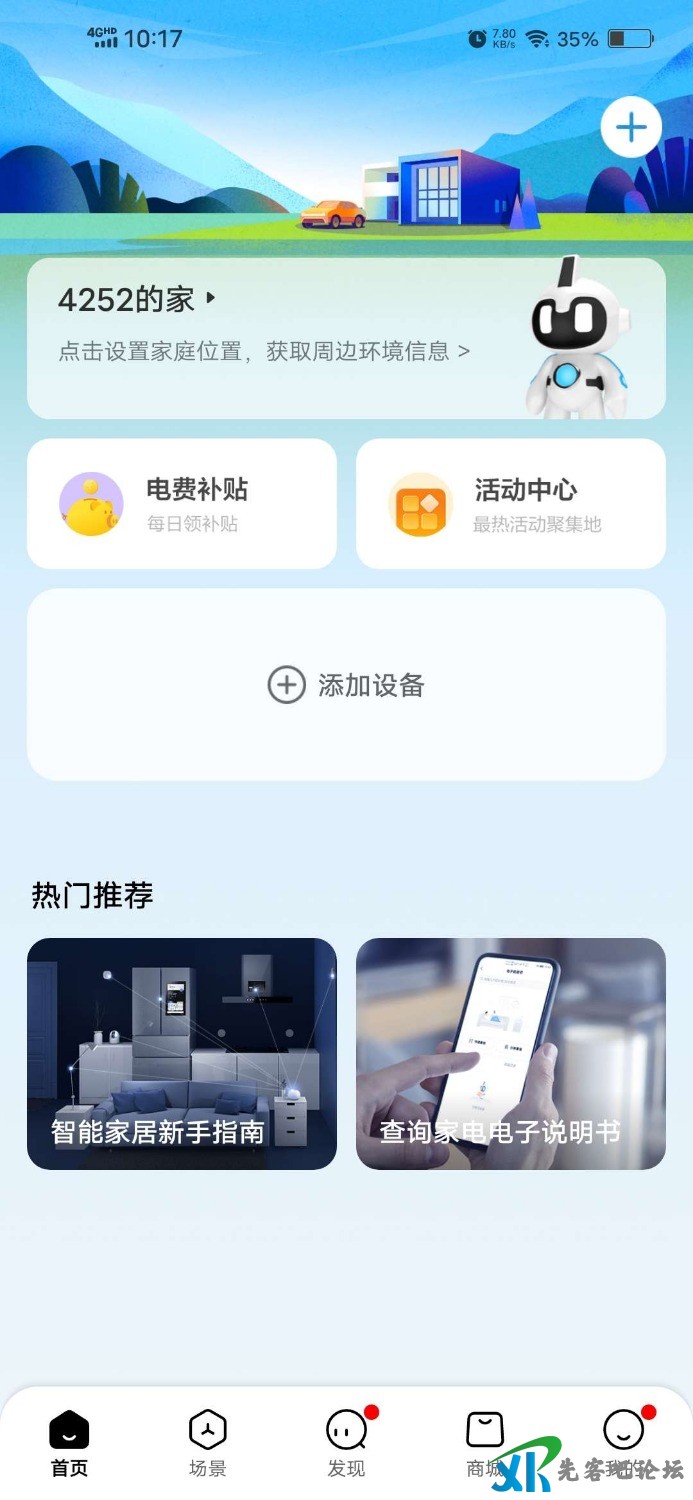Switch to the 场景 tab
Screen dimensions: 693x1500
[208, 1444]
